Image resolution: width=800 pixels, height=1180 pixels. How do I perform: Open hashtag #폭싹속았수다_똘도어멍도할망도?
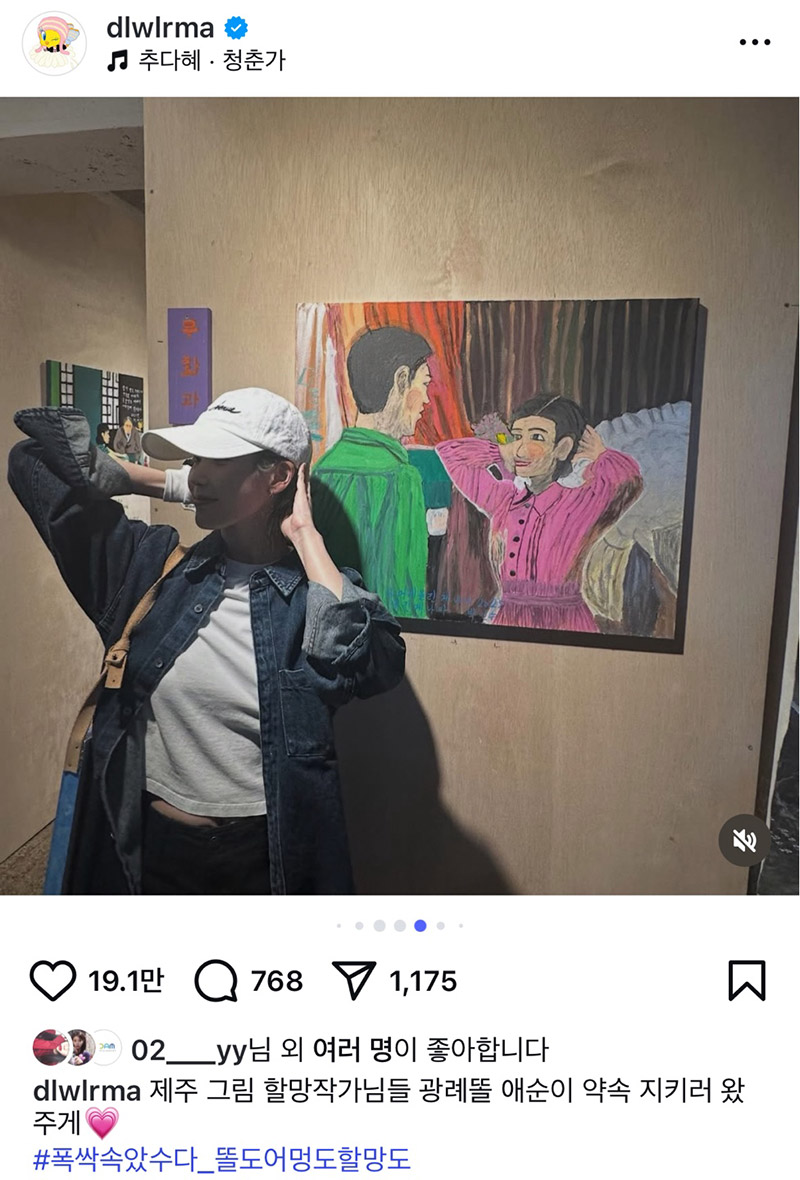point(222,1159)
